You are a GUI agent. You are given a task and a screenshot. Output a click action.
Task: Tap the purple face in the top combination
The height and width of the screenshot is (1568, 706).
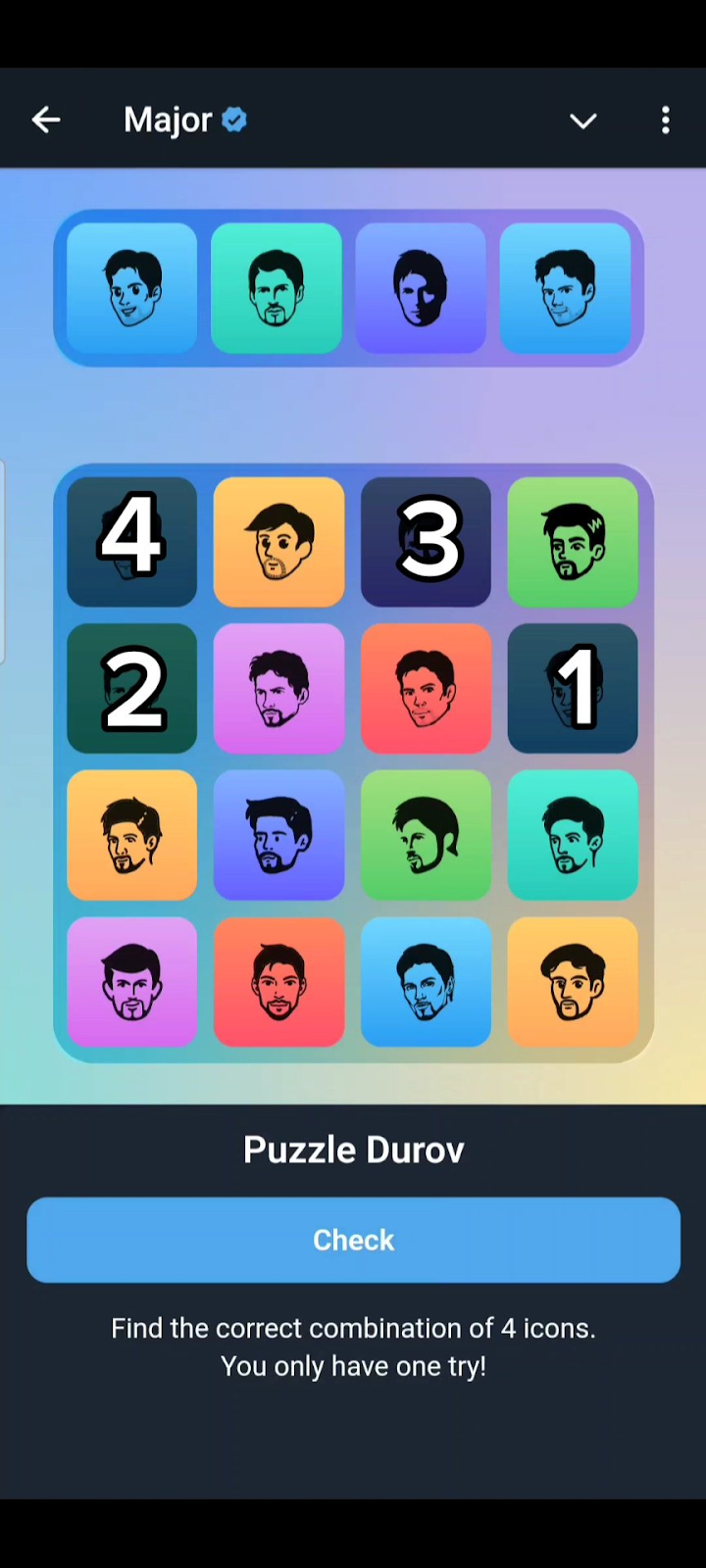pyautogui.click(x=421, y=288)
